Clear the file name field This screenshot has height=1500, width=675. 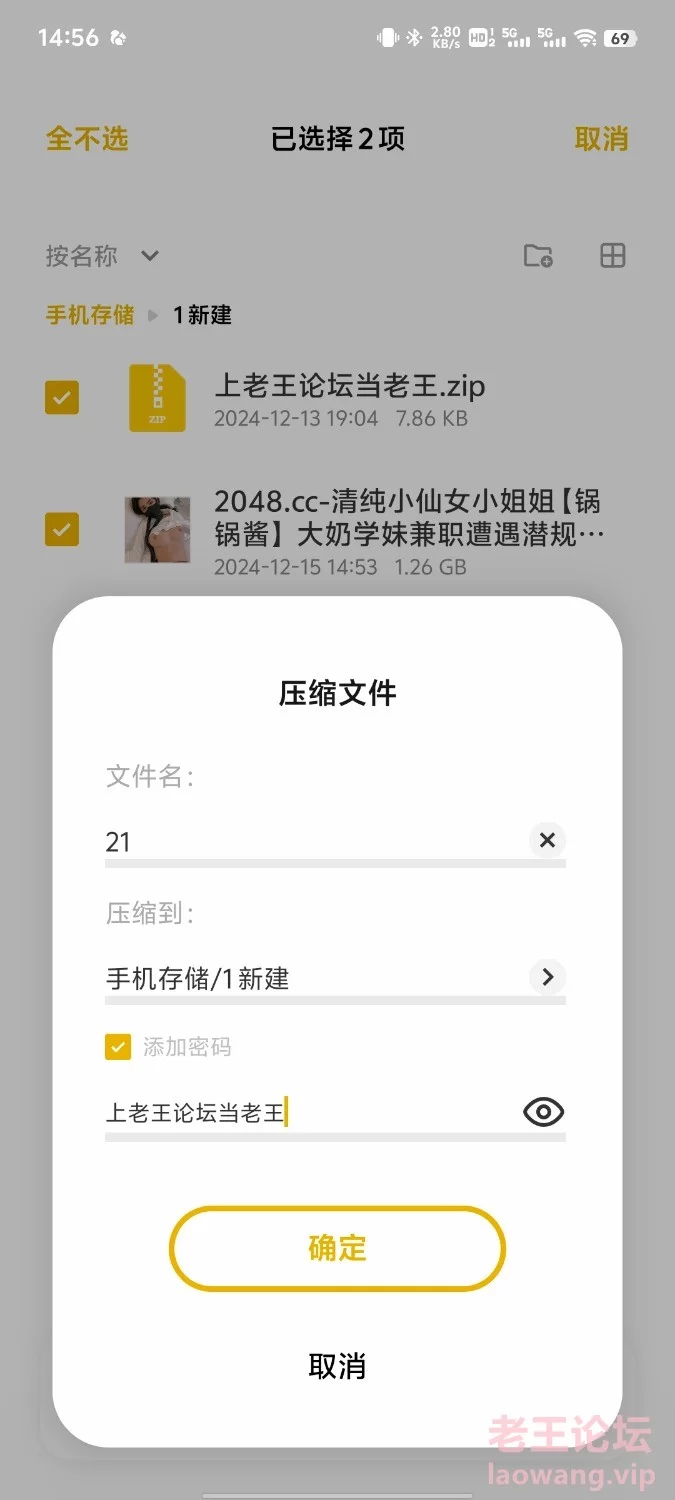pos(547,841)
